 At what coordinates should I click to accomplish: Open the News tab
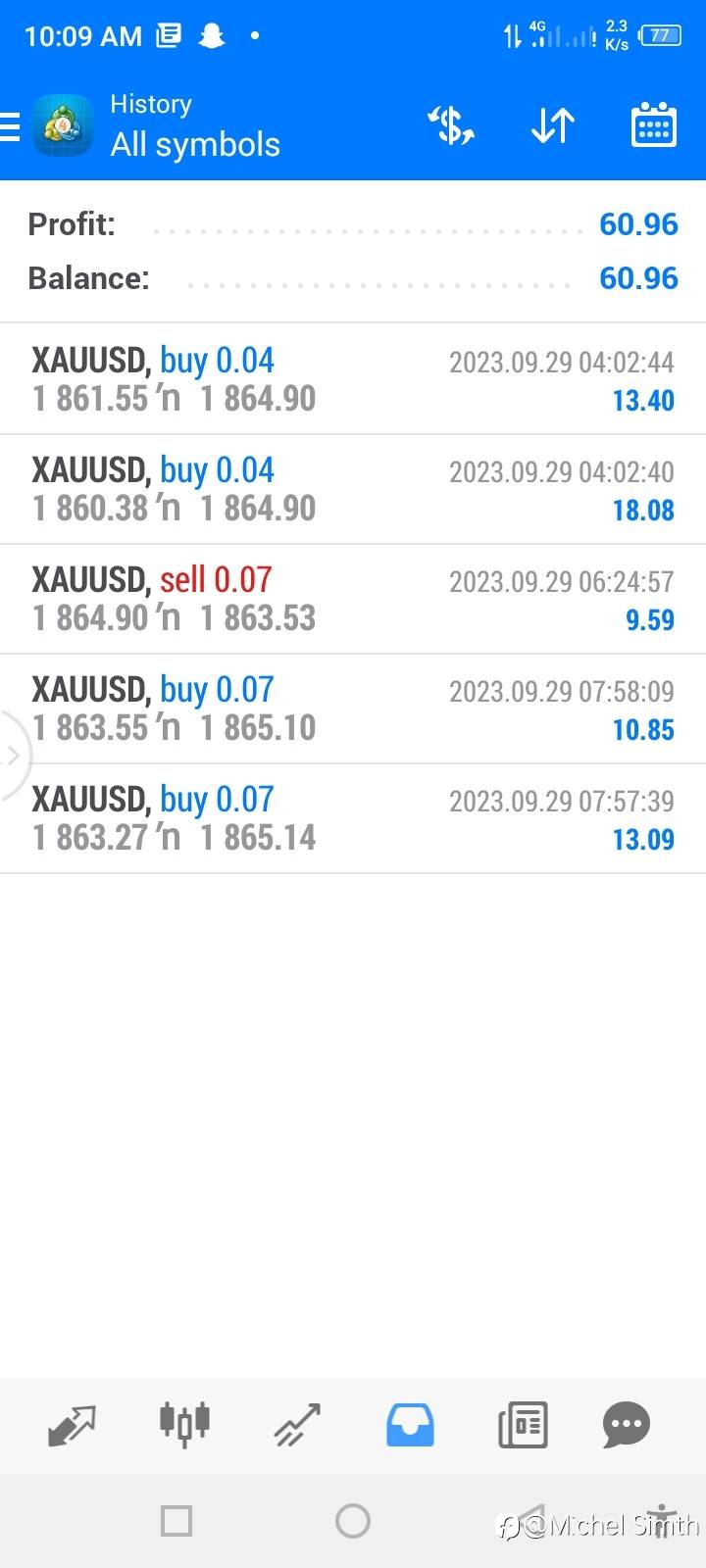(x=523, y=1425)
